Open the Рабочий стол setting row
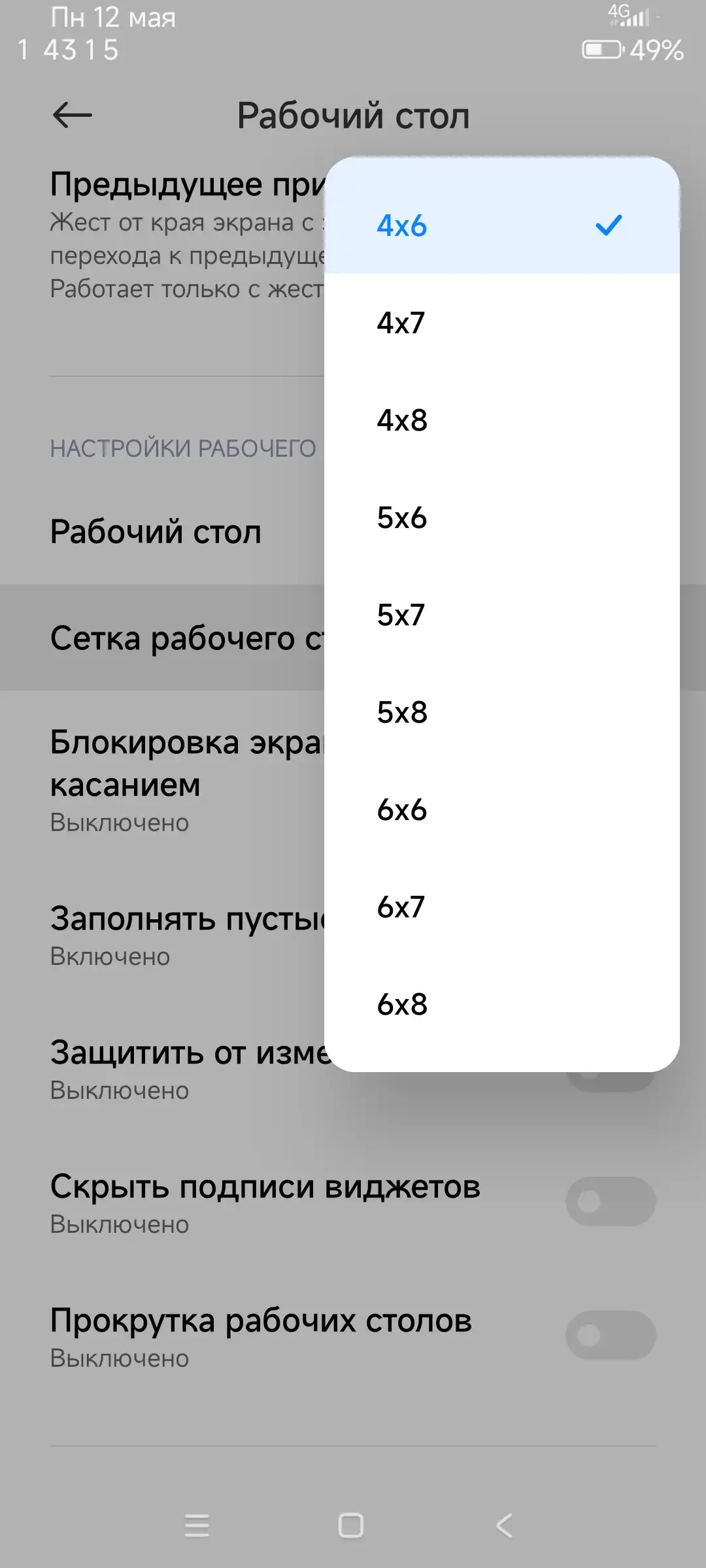Viewport: 706px width, 1568px height. pyautogui.click(x=157, y=531)
